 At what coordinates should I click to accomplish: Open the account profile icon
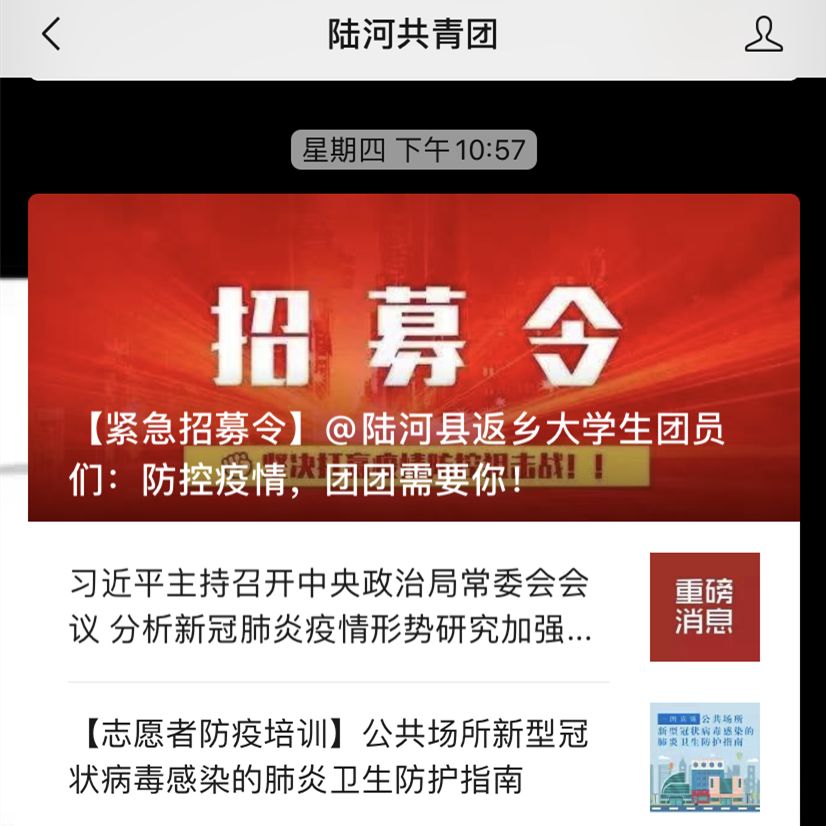pos(763,35)
